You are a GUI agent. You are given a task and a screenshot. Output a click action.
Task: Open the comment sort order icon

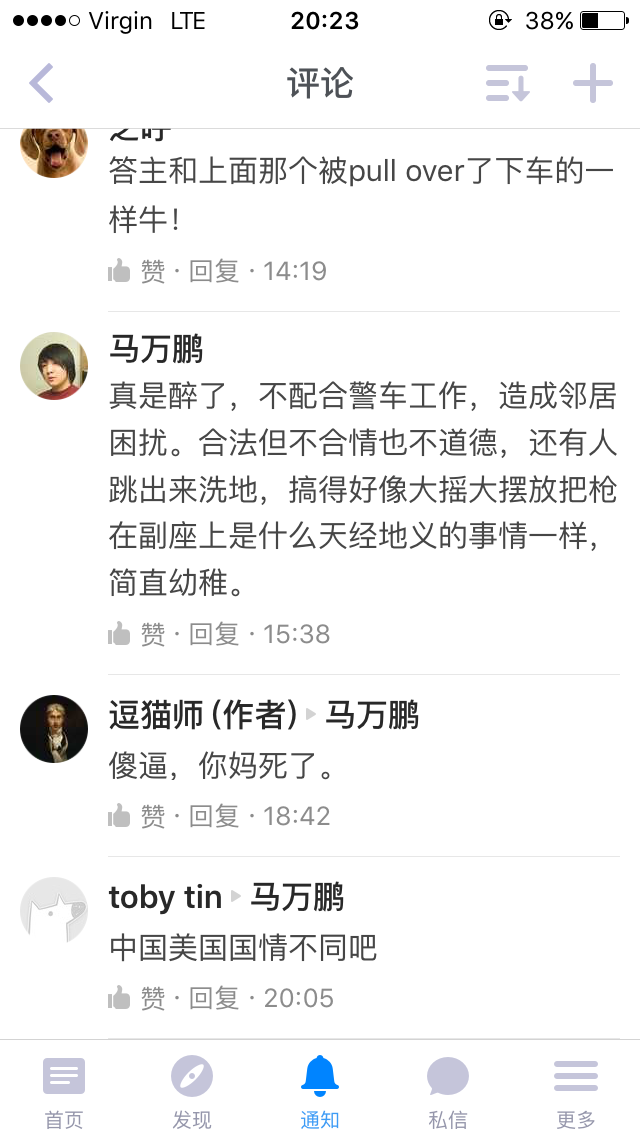click(x=507, y=83)
